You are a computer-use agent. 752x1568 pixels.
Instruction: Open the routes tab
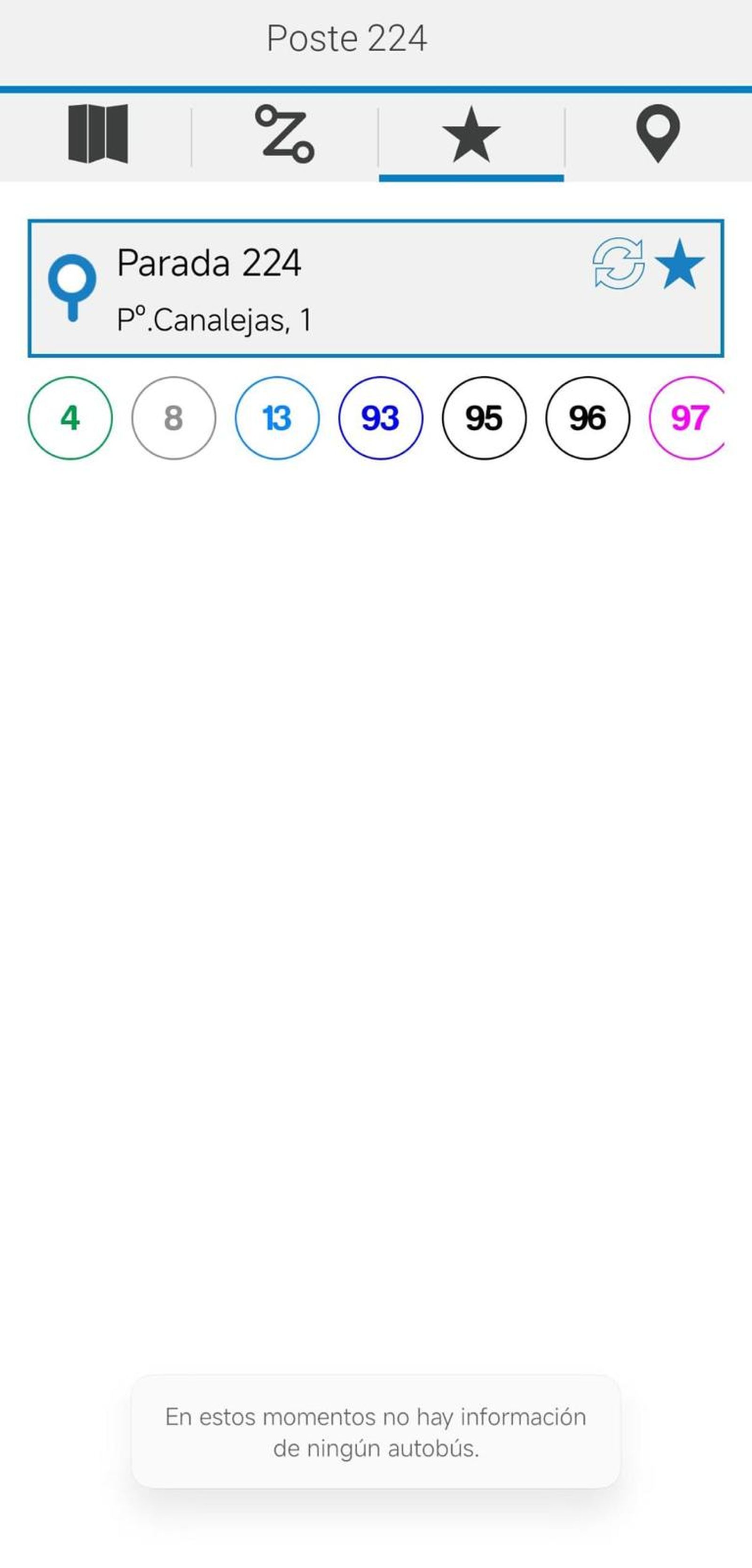(x=284, y=134)
